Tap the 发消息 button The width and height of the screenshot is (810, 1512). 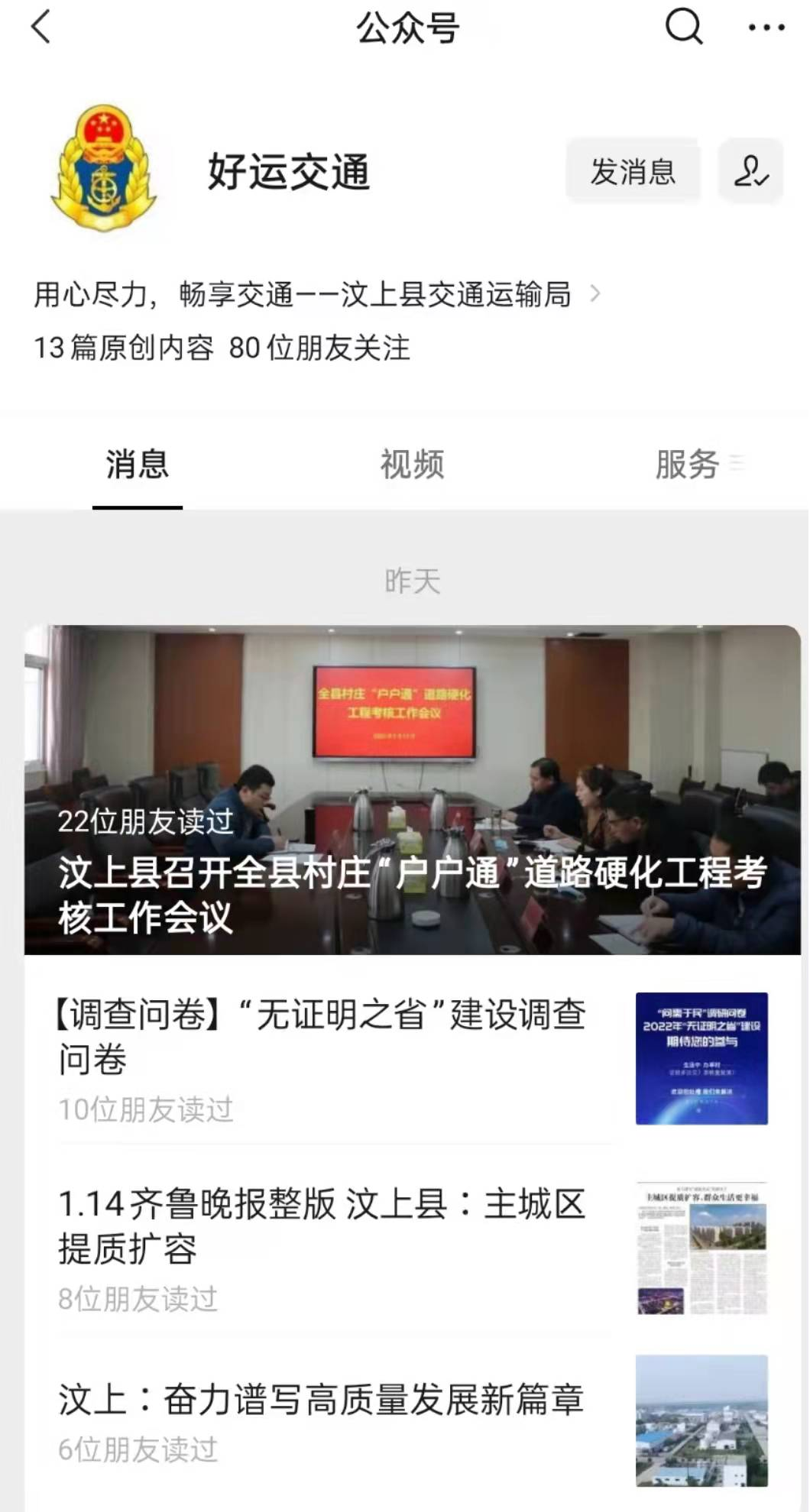[633, 171]
